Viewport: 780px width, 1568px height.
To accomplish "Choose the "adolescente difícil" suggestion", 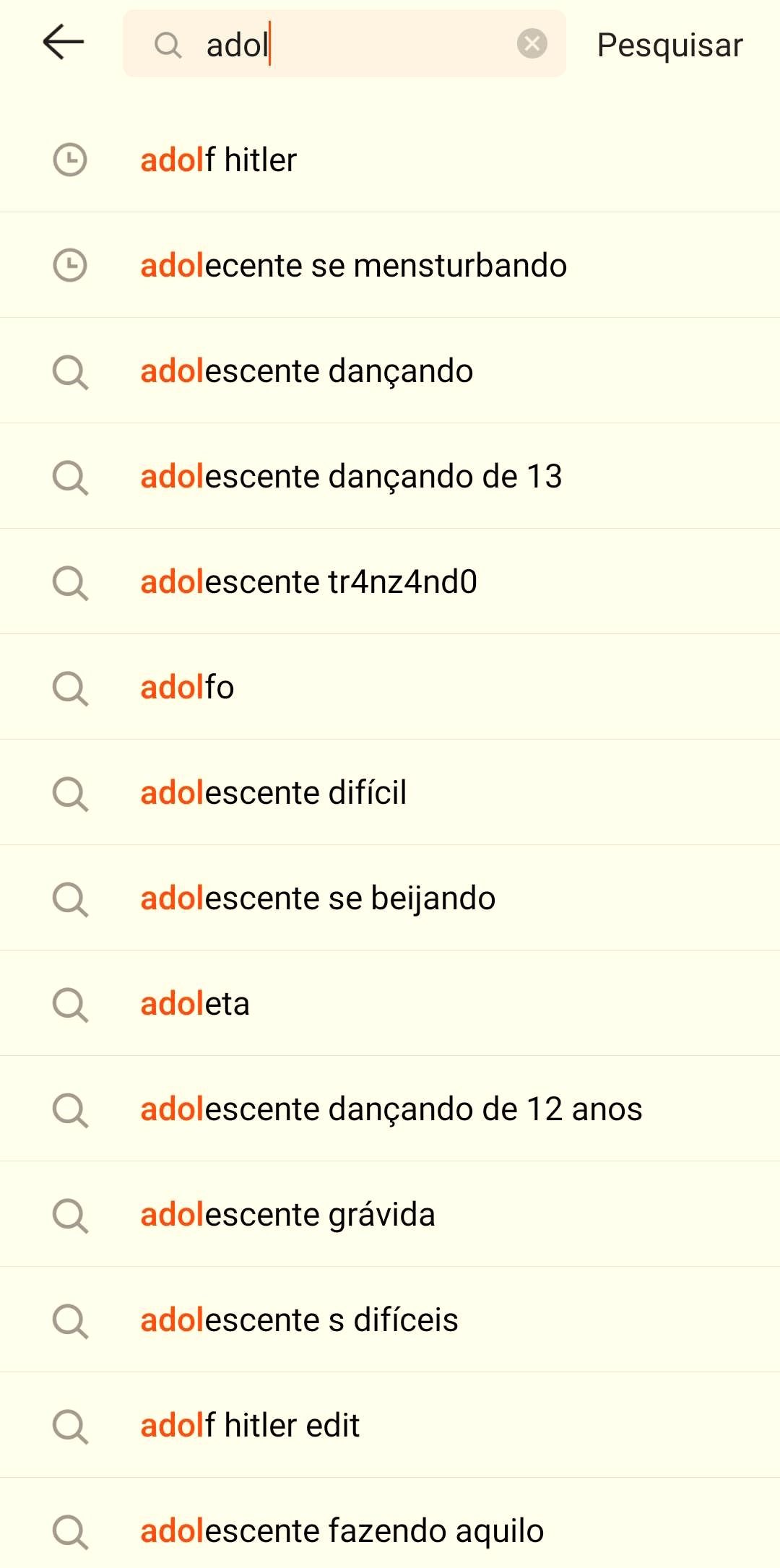I will [390, 792].
